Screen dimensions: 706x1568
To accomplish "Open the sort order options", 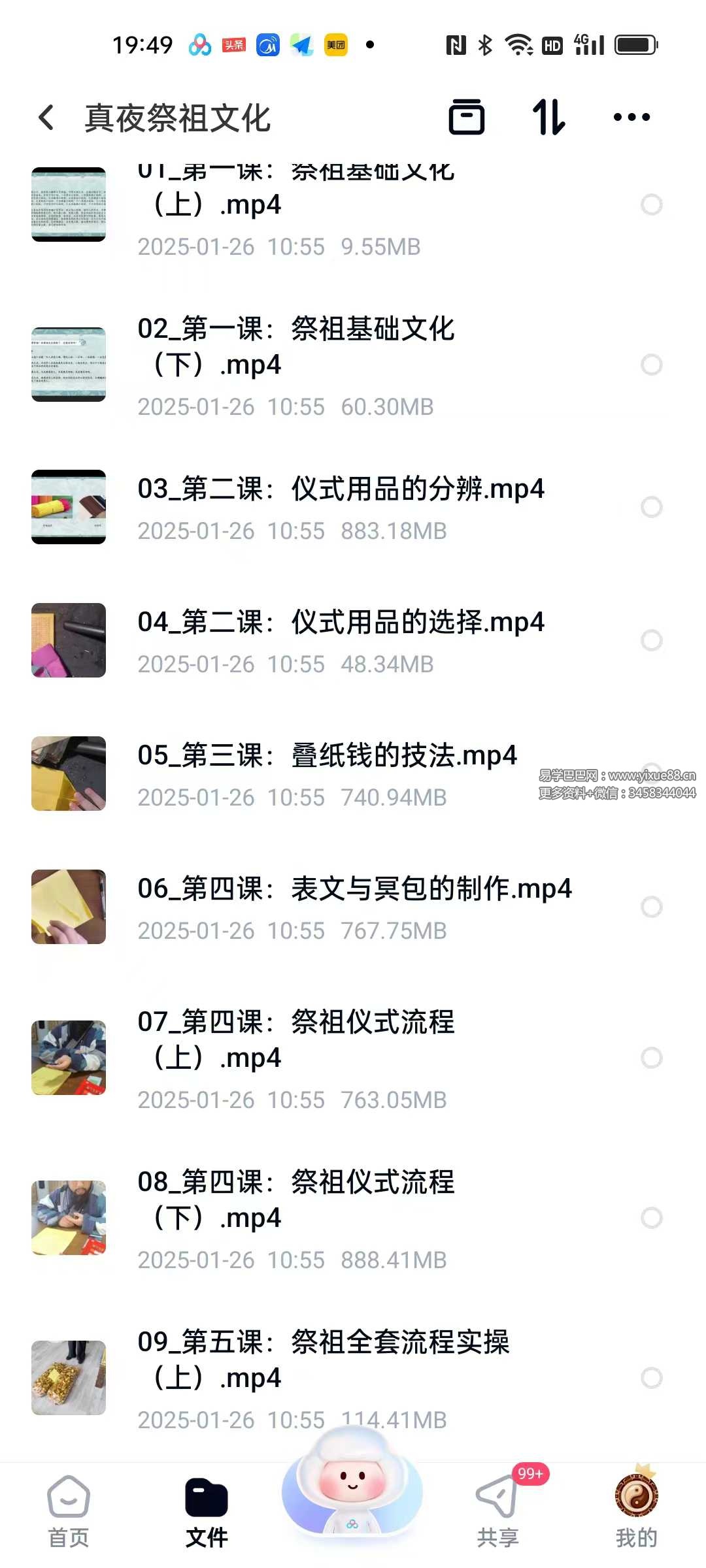I will [x=548, y=118].
